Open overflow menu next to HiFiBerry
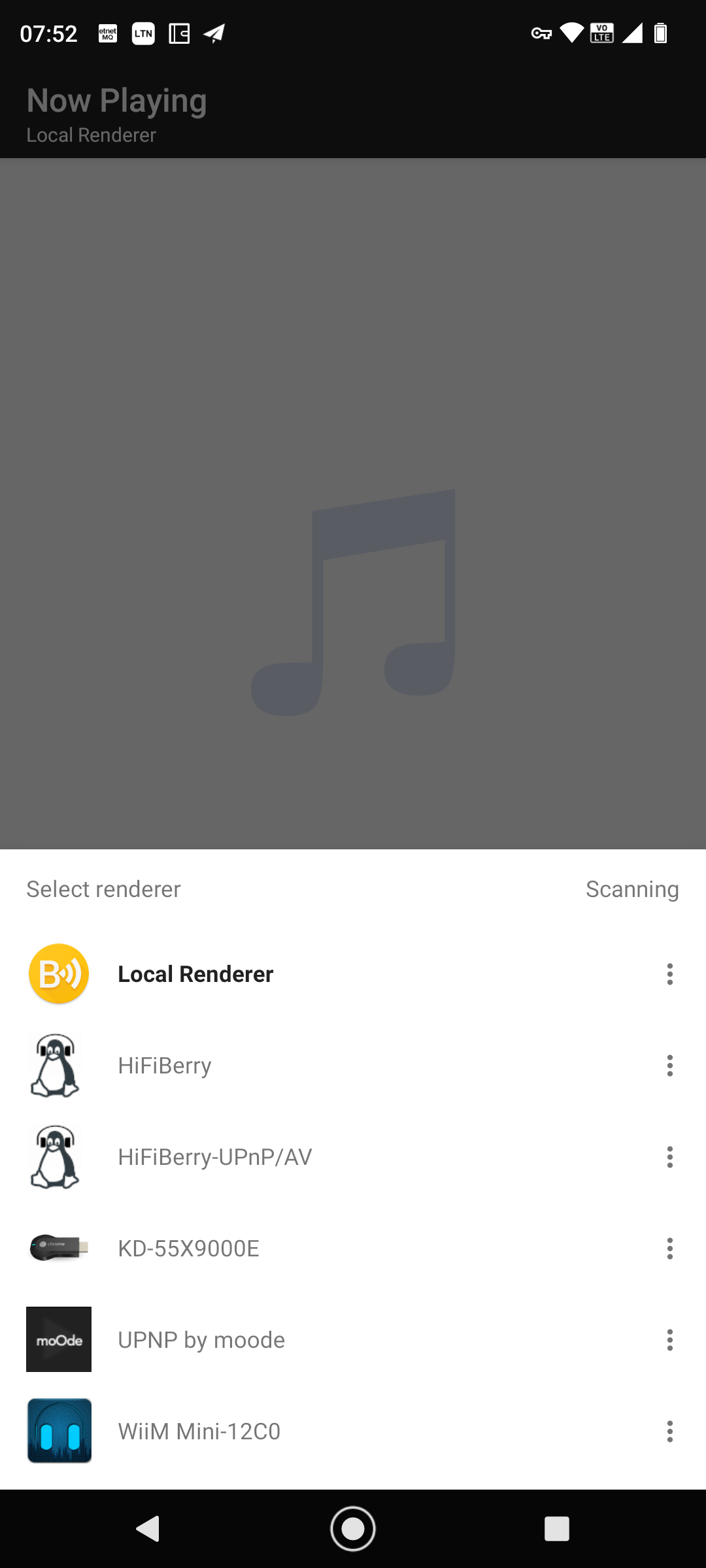Screen dimensions: 706x1568 [669, 1065]
